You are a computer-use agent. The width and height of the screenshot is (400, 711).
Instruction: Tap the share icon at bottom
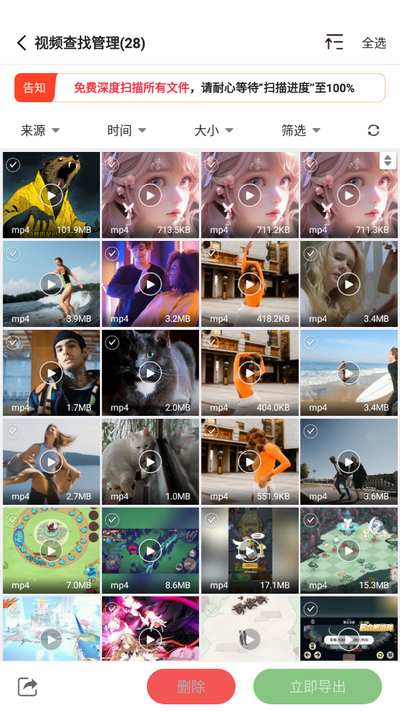click(x=27, y=687)
